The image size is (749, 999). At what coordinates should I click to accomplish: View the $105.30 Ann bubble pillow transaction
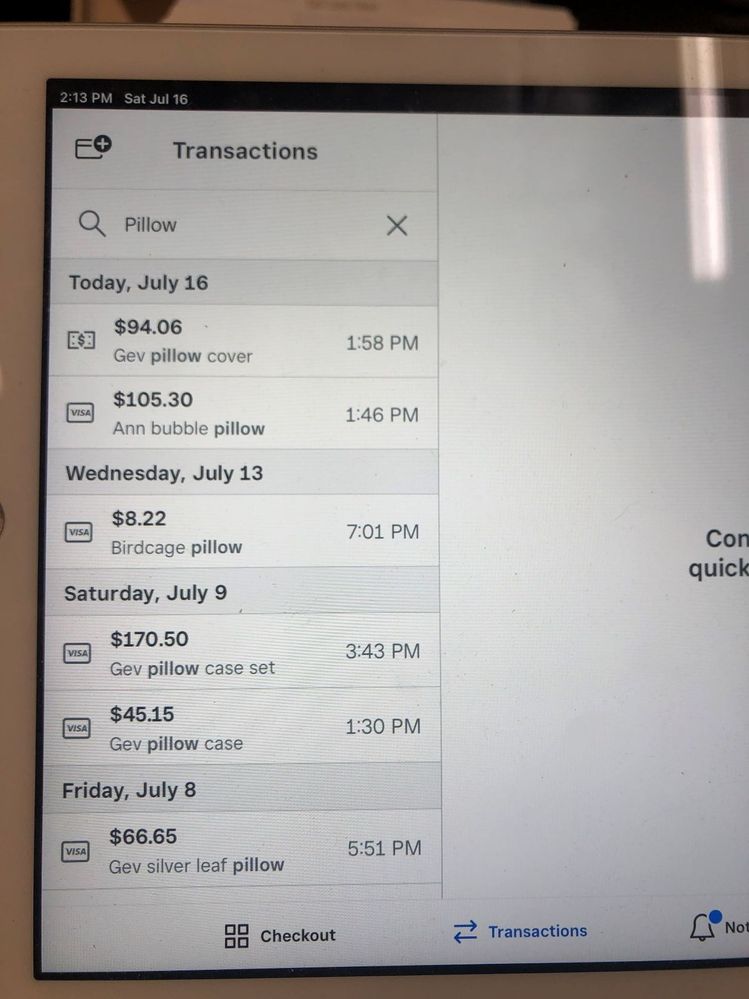point(245,412)
